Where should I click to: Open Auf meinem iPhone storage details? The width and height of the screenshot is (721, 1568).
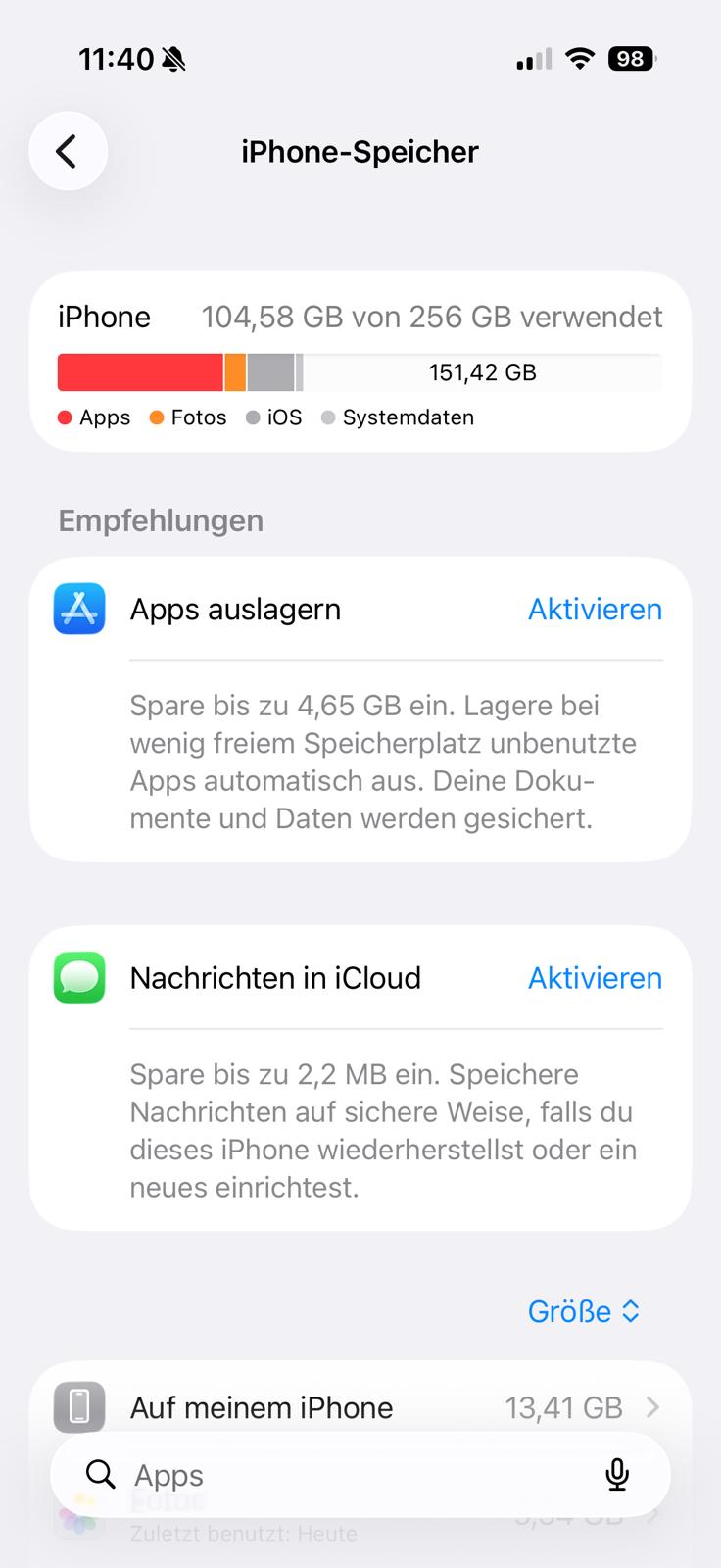click(x=360, y=1407)
